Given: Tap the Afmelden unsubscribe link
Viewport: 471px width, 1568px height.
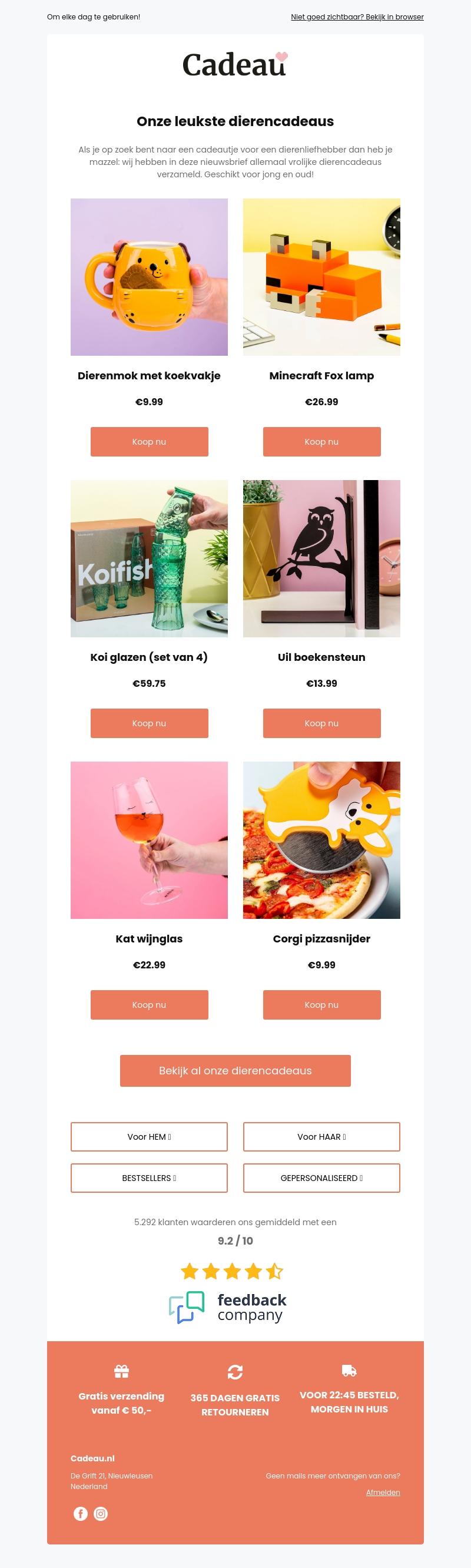Looking at the screenshot, I should pos(383,1492).
